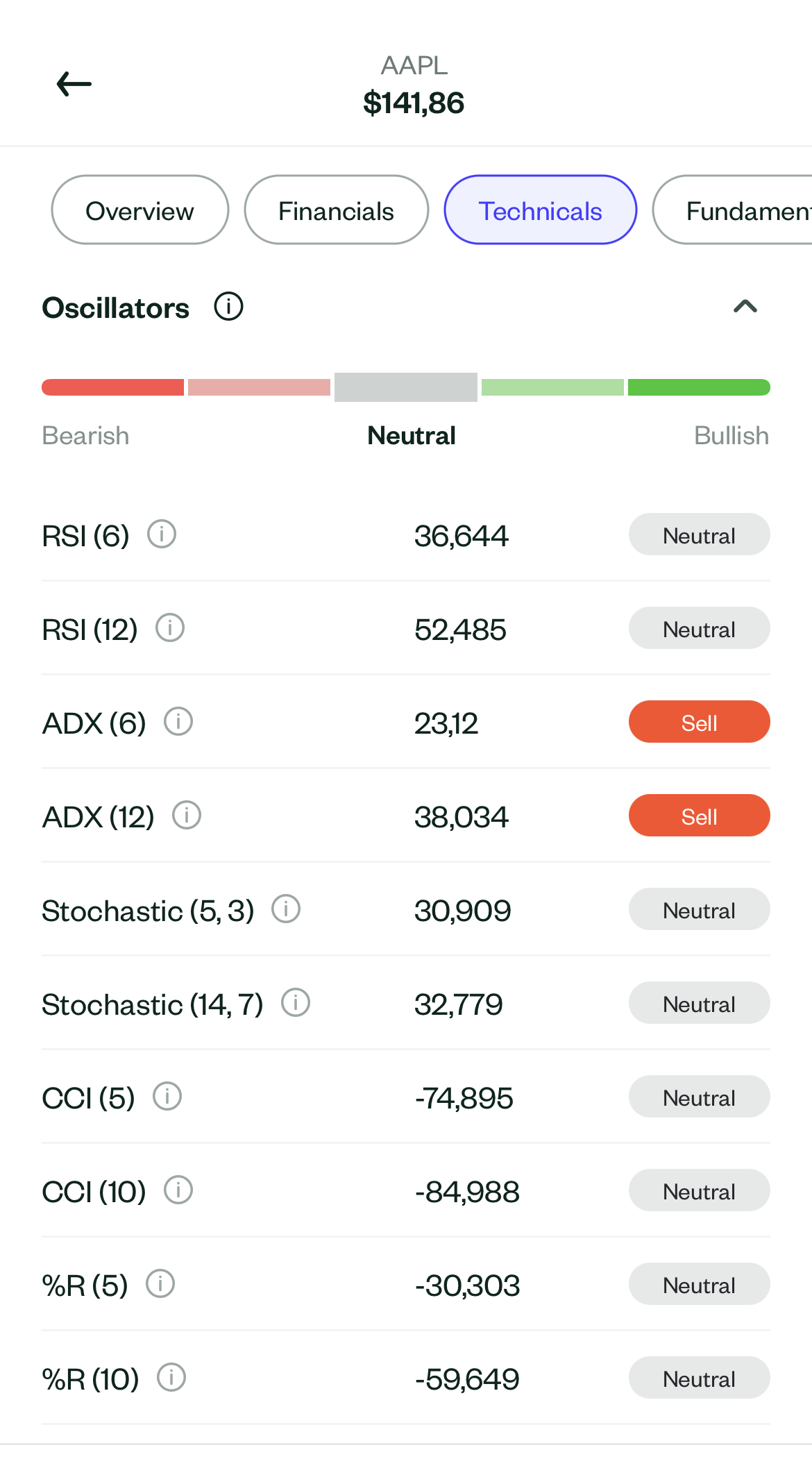Collapse the Oscillators section
812x1484 pixels.
(745, 306)
